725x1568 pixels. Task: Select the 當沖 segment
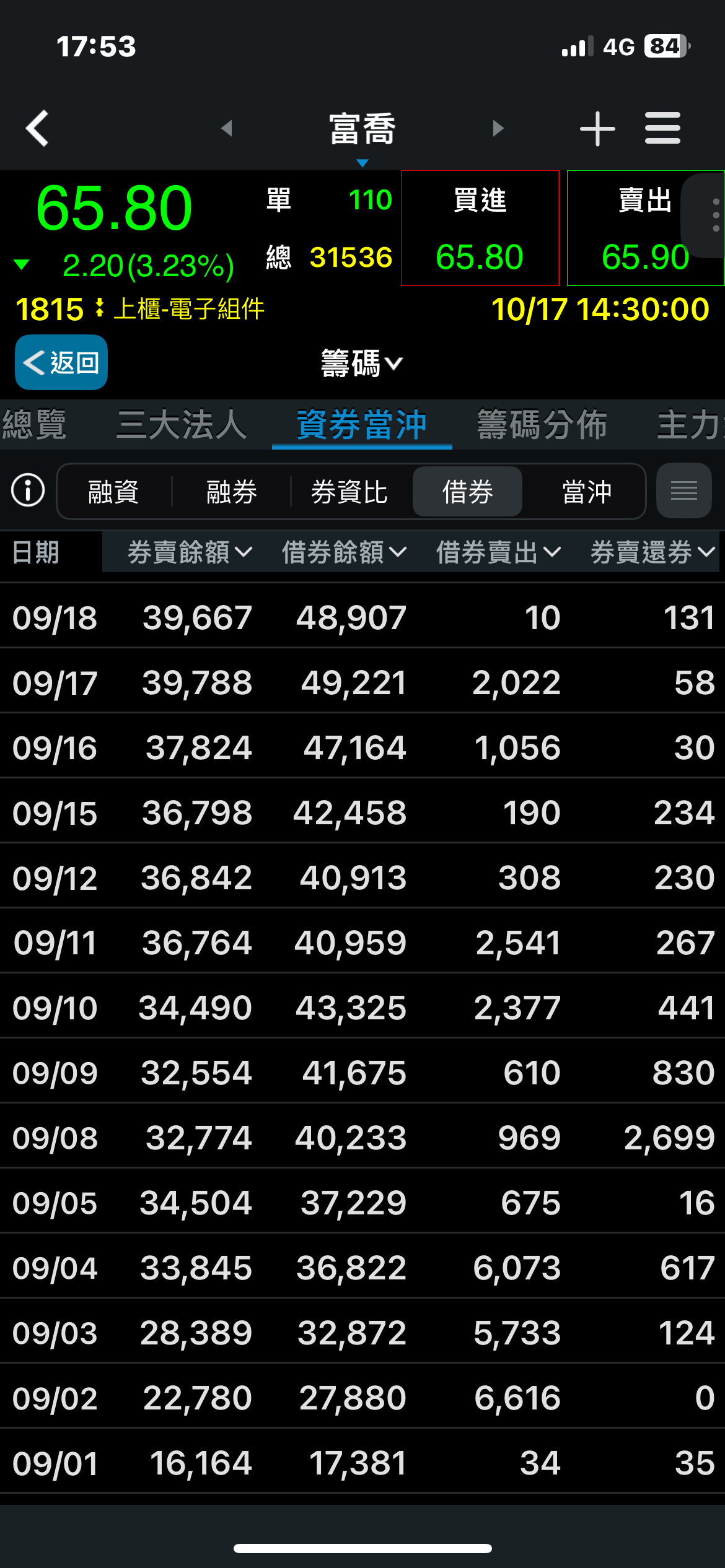[586, 492]
